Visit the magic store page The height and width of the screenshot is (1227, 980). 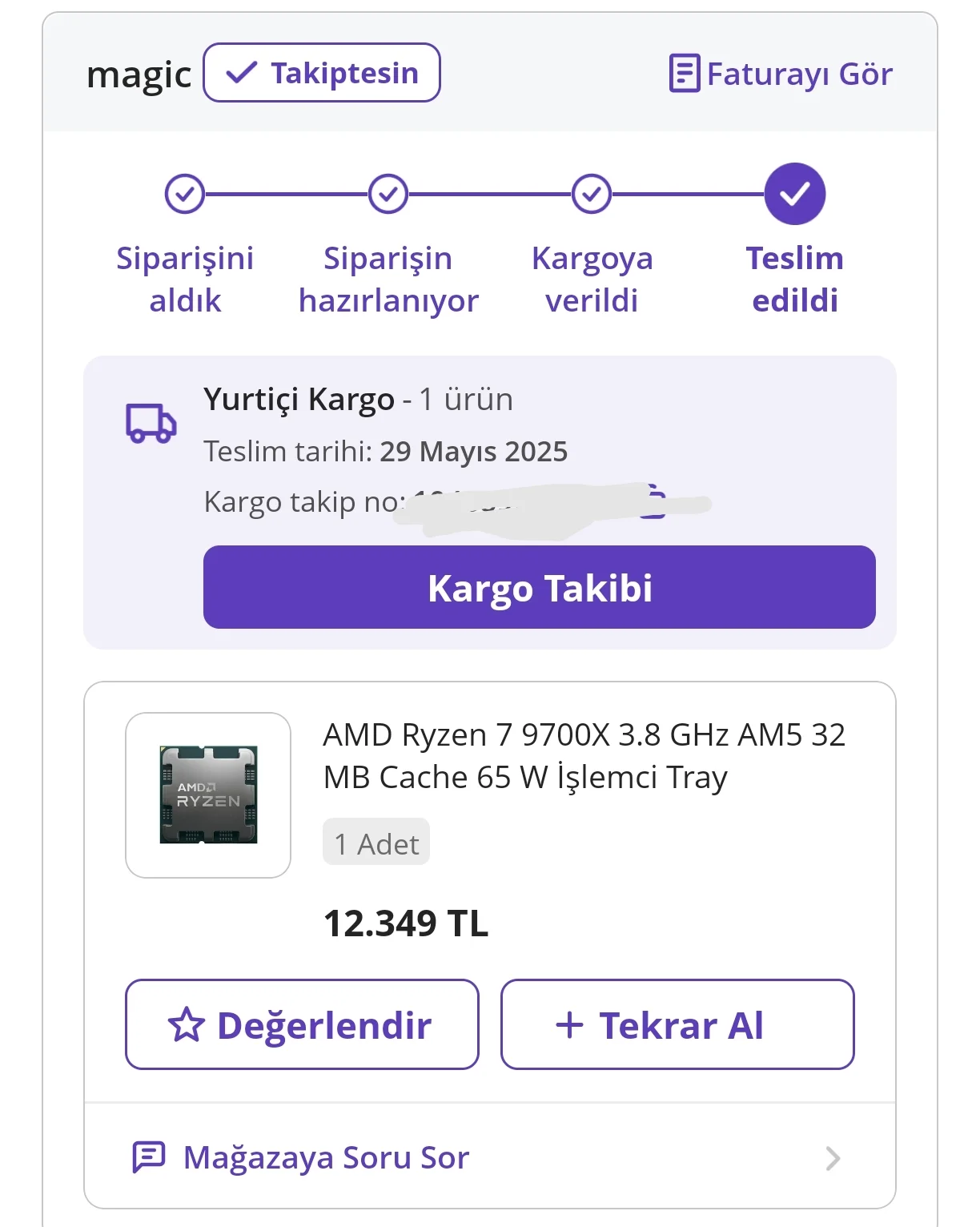coord(139,75)
